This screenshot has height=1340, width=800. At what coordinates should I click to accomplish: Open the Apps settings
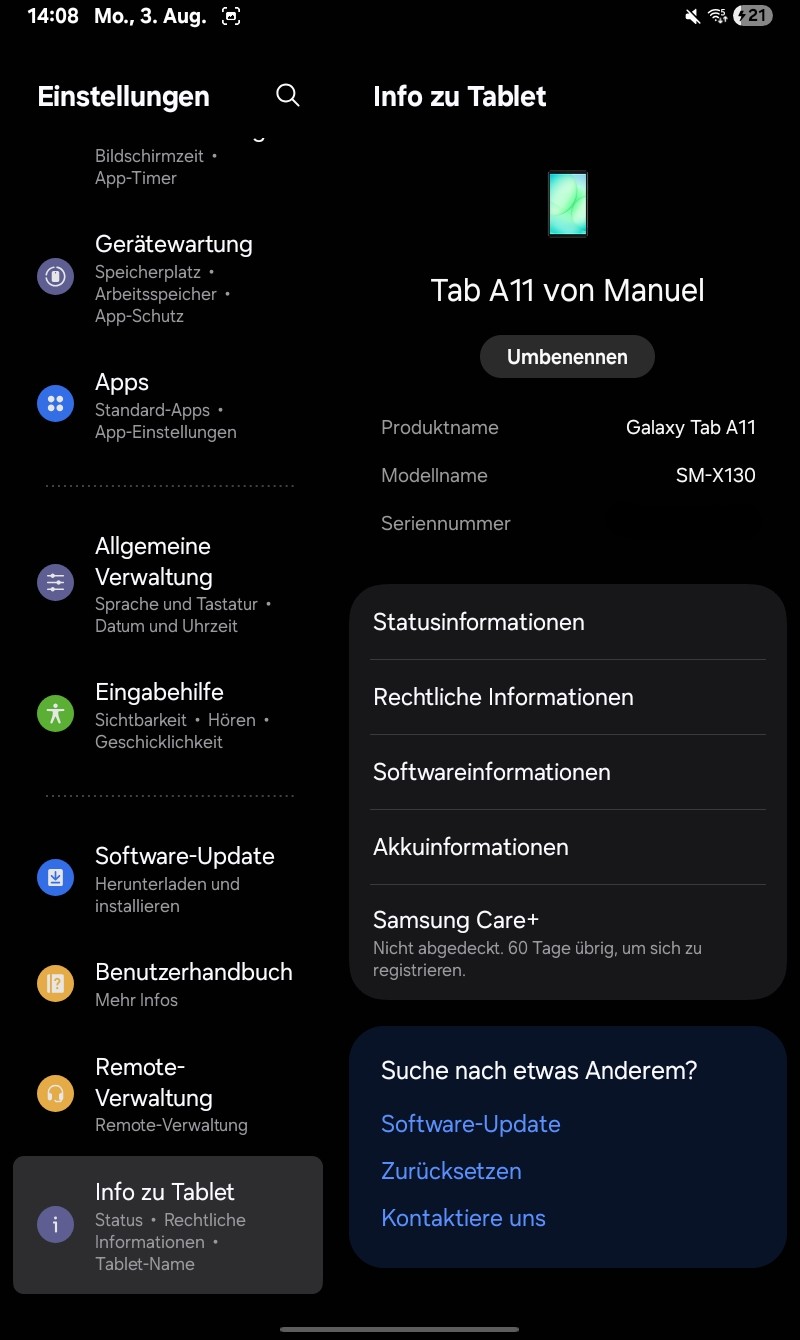168,405
